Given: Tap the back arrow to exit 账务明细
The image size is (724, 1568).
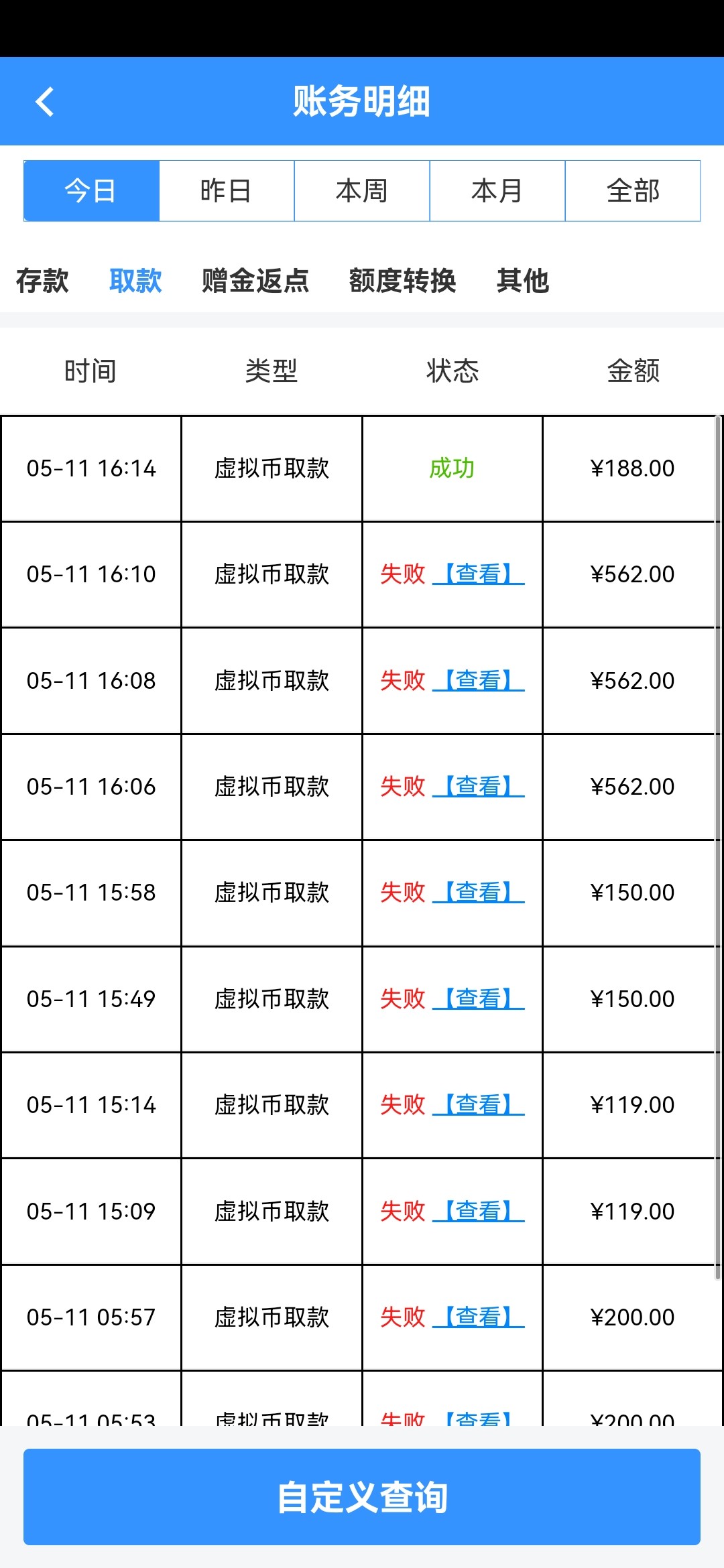Looking at the screenshot, I should (x=44, y=101).
